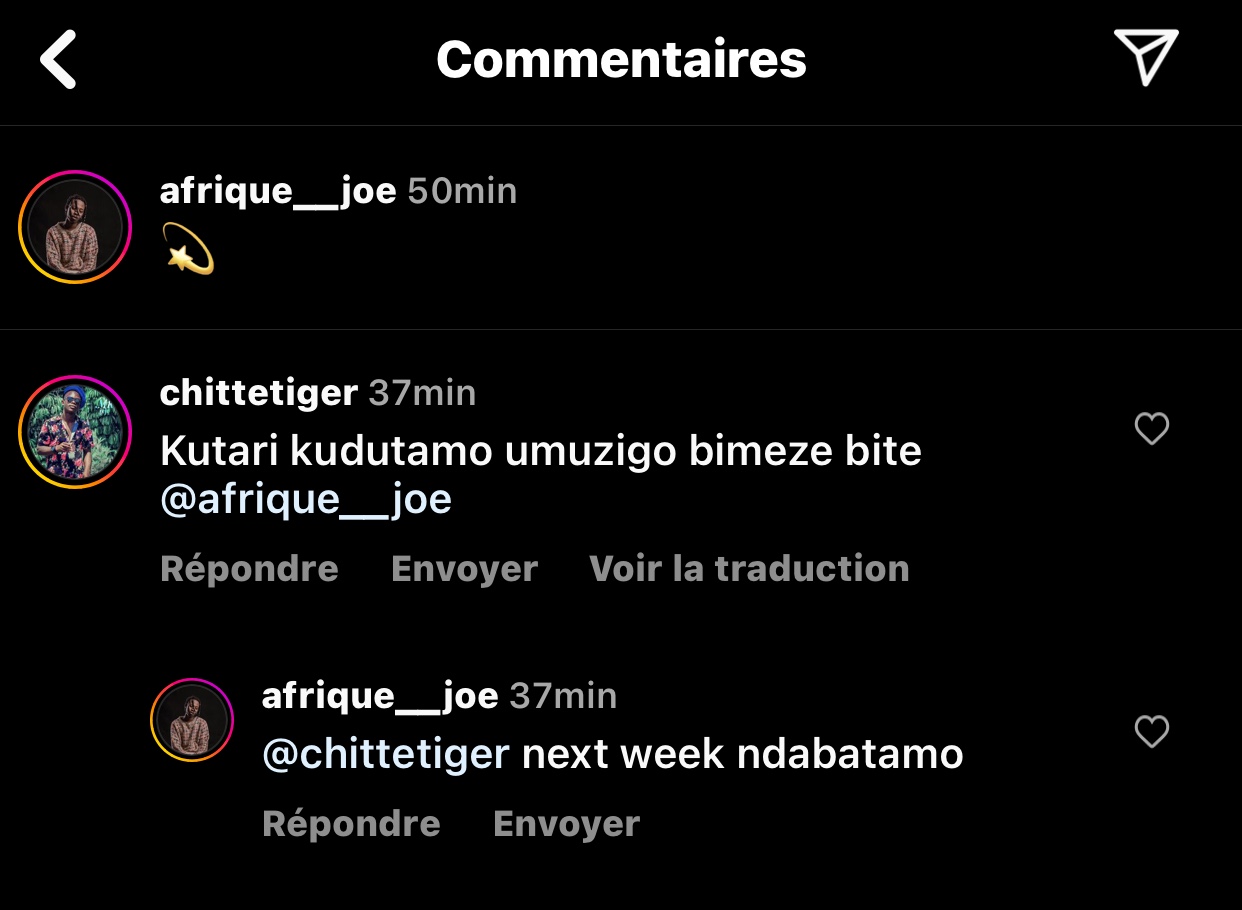The width and height of the screenshot is (1242, 910).
Task: Go back from Commentaires screen
Action: point(58,60)
